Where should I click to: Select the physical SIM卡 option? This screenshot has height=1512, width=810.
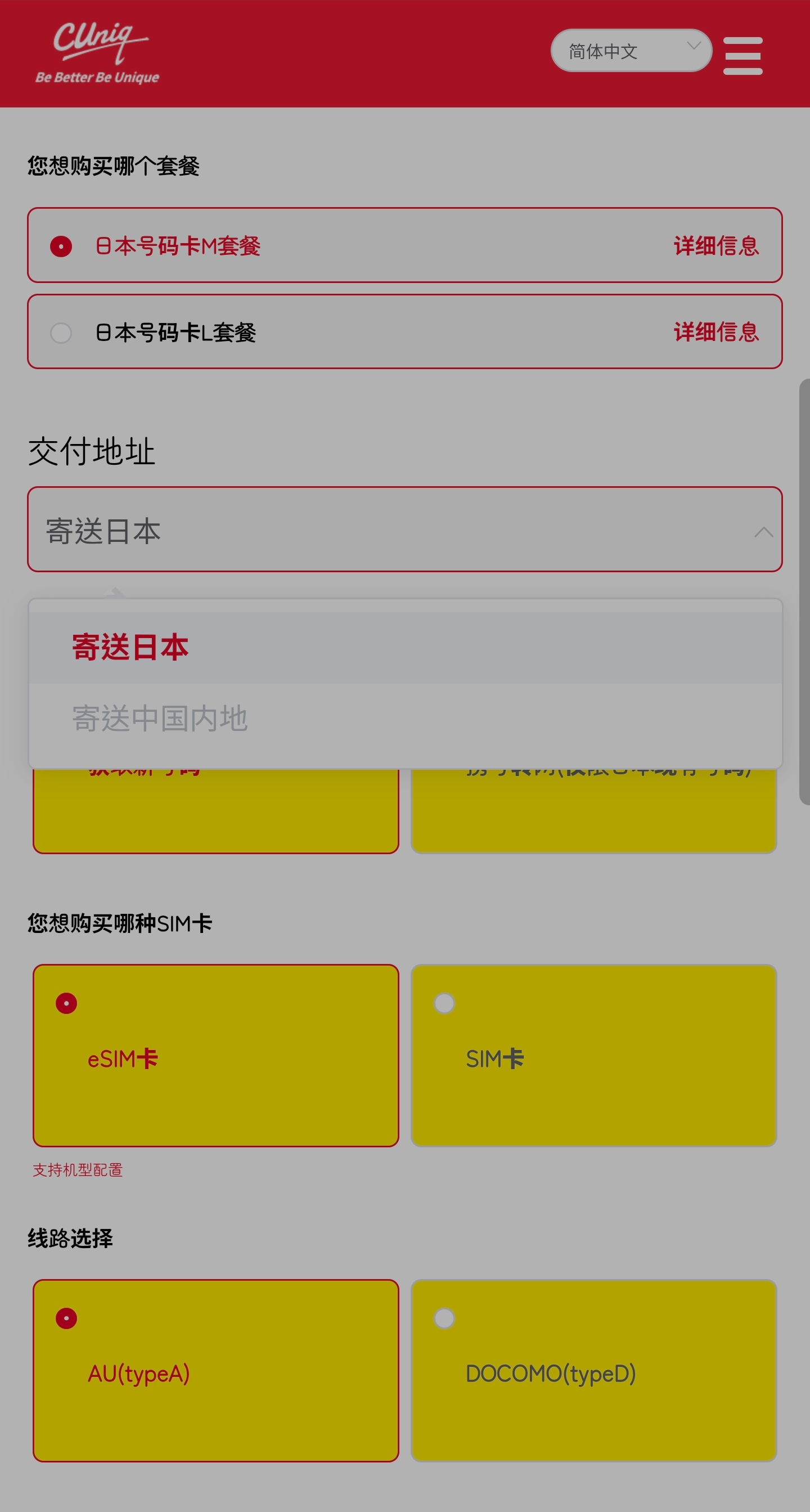click(x=593, y=1055)
